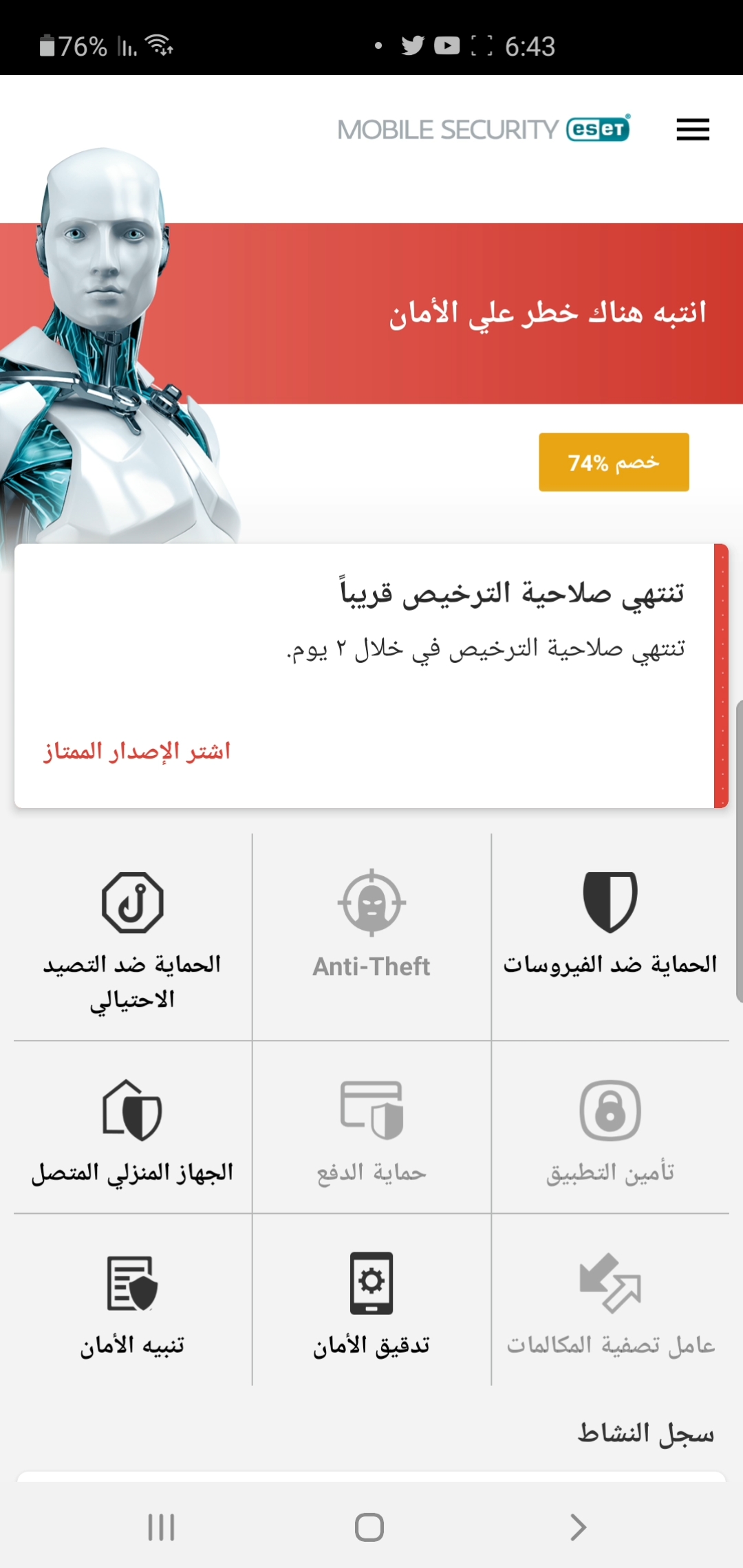Go to the home screen
Screen dimensions: 743x1568
[x=369, y=1527]
